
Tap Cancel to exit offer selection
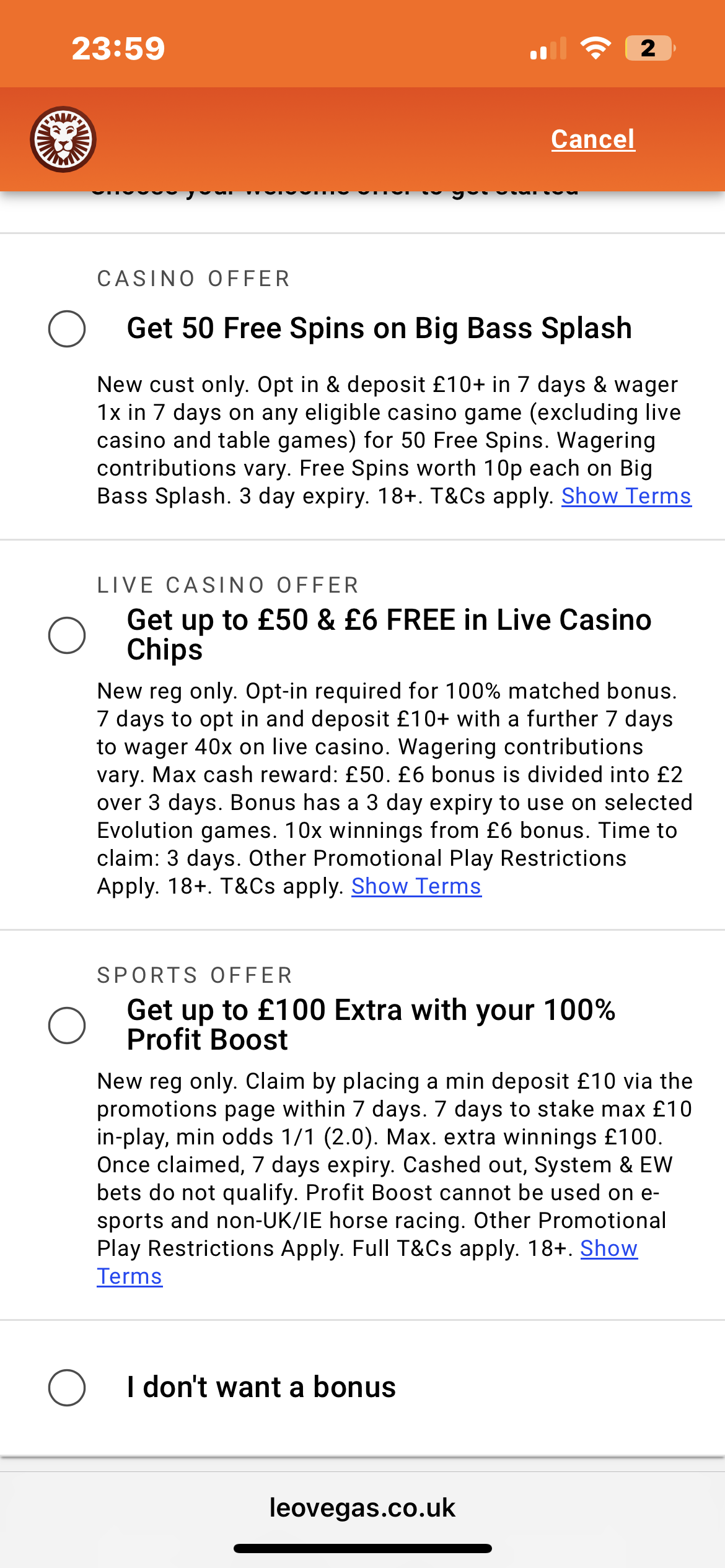click(592, 139)
